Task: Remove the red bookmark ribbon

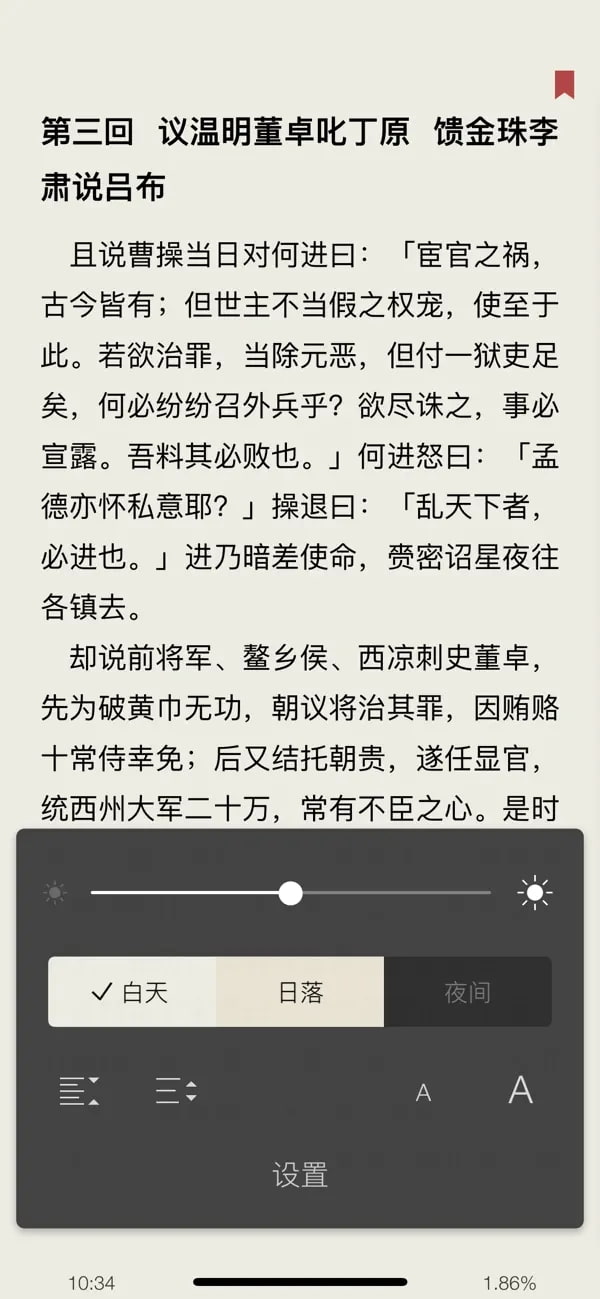Action: coord(564,84)
